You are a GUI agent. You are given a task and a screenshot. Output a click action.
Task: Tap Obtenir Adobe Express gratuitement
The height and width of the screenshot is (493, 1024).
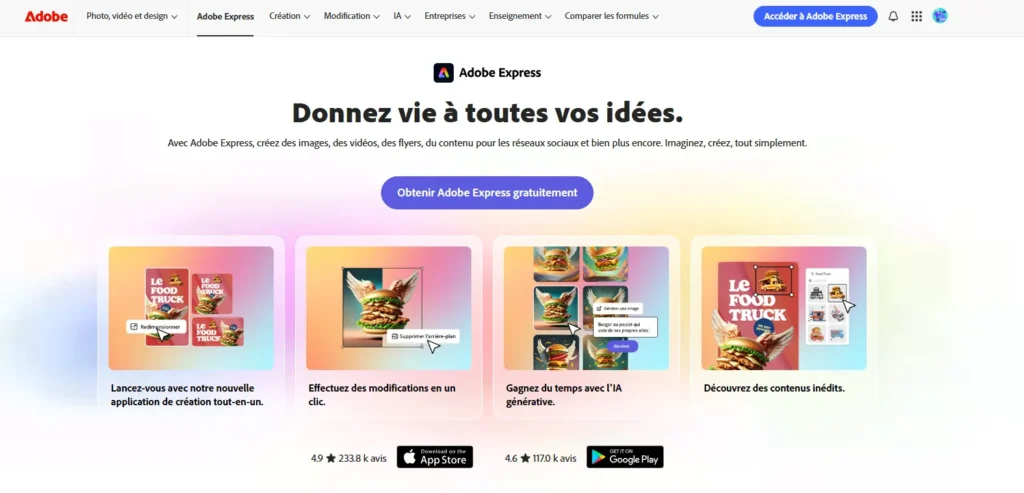click(x=487, y=192)
